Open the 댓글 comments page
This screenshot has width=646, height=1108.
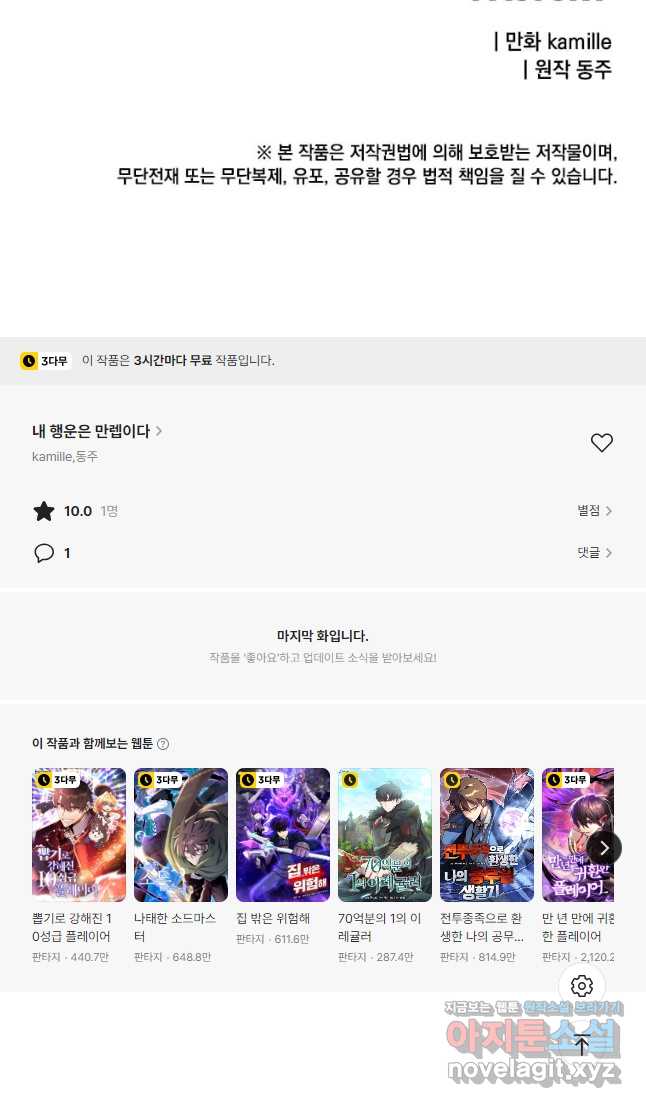tap(594, 553)
